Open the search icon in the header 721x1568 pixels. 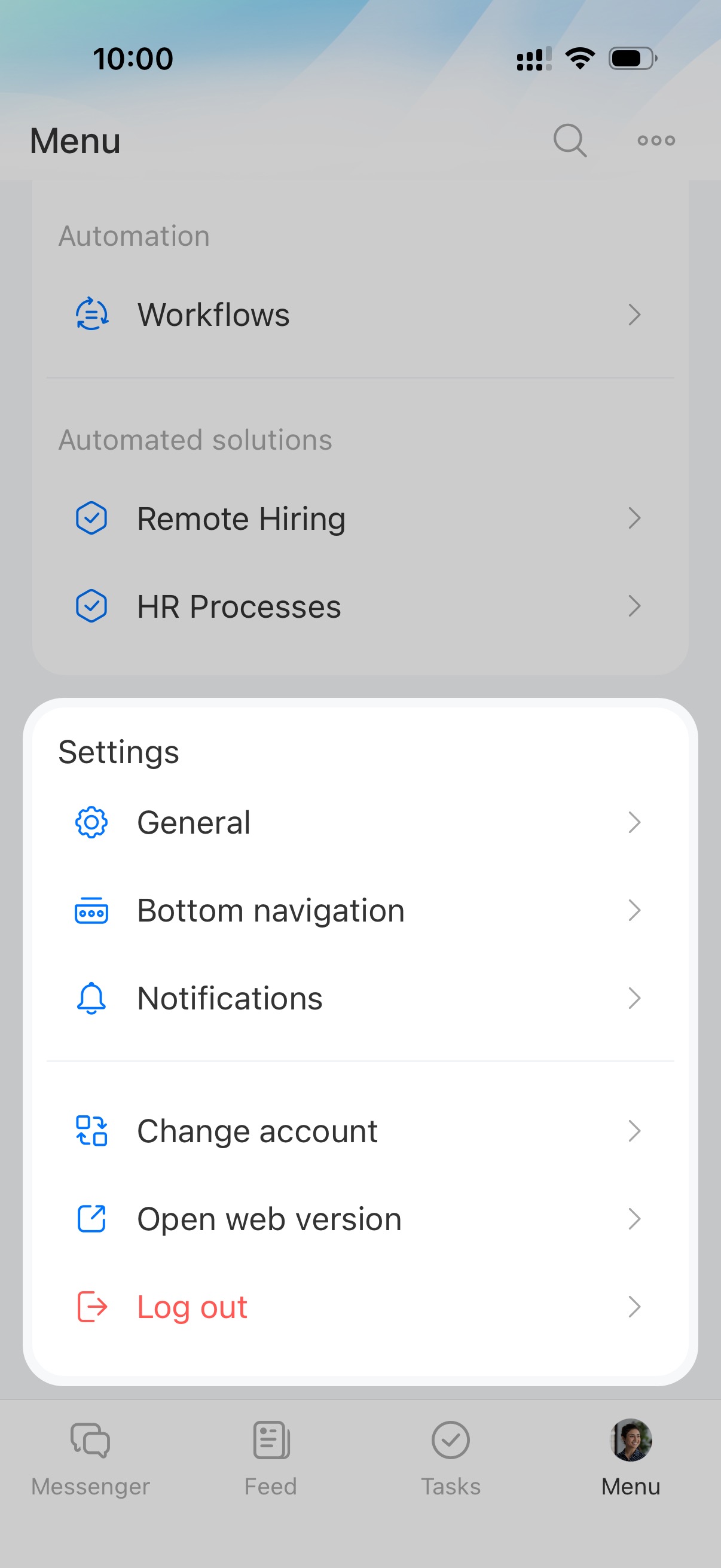click(x=570, y=141)
